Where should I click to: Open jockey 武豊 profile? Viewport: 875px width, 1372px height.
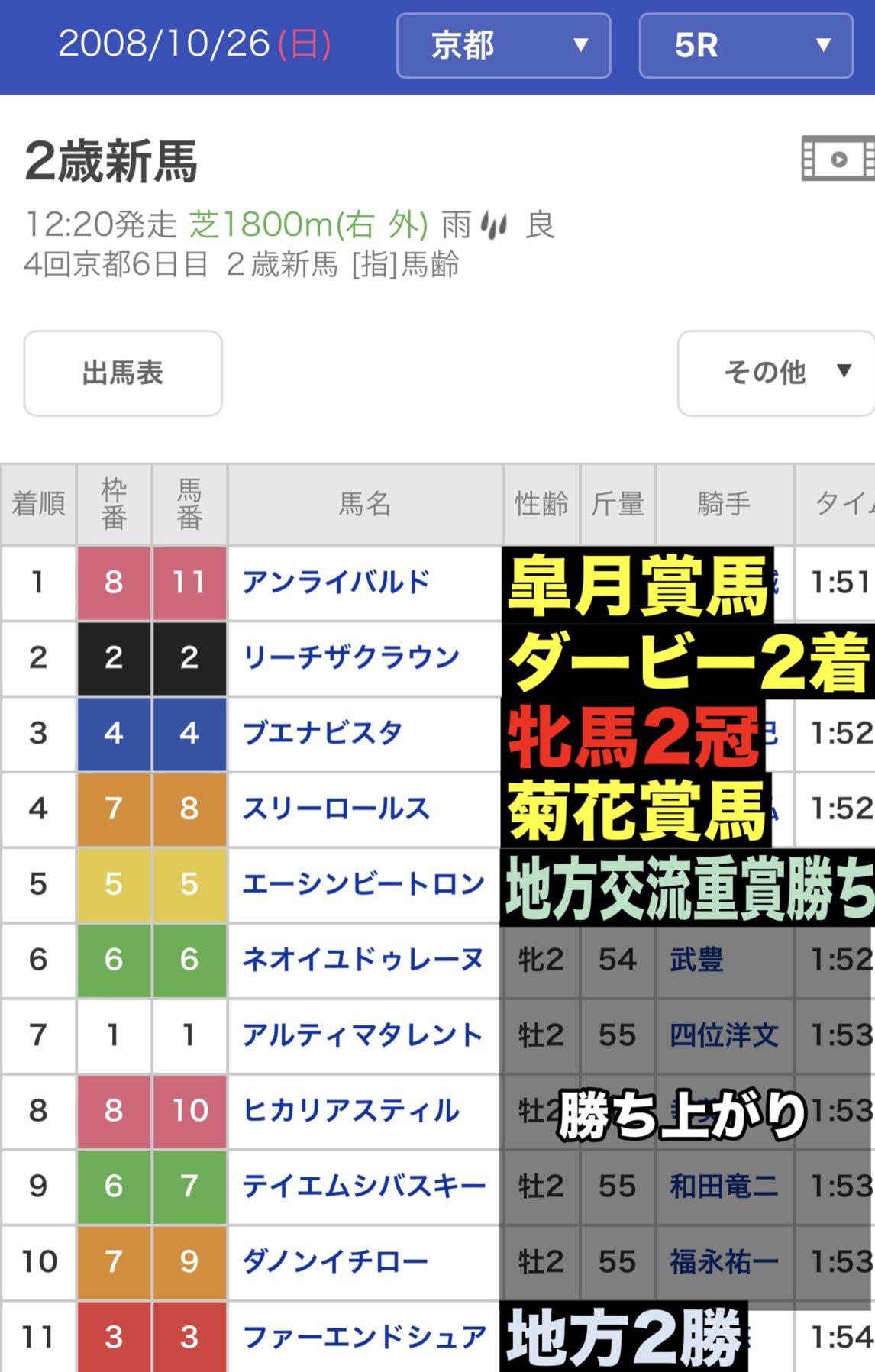(x=696, y=960)
